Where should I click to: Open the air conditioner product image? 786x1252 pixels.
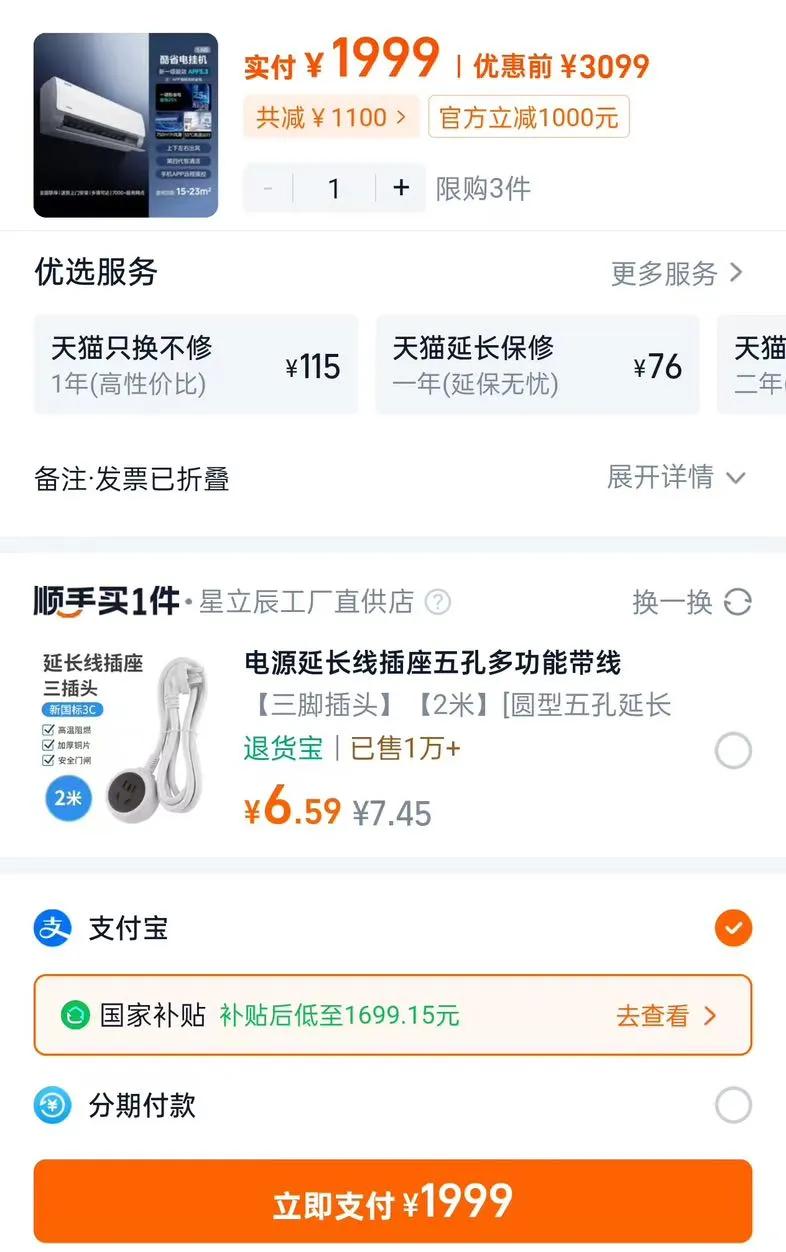[126, 125]
